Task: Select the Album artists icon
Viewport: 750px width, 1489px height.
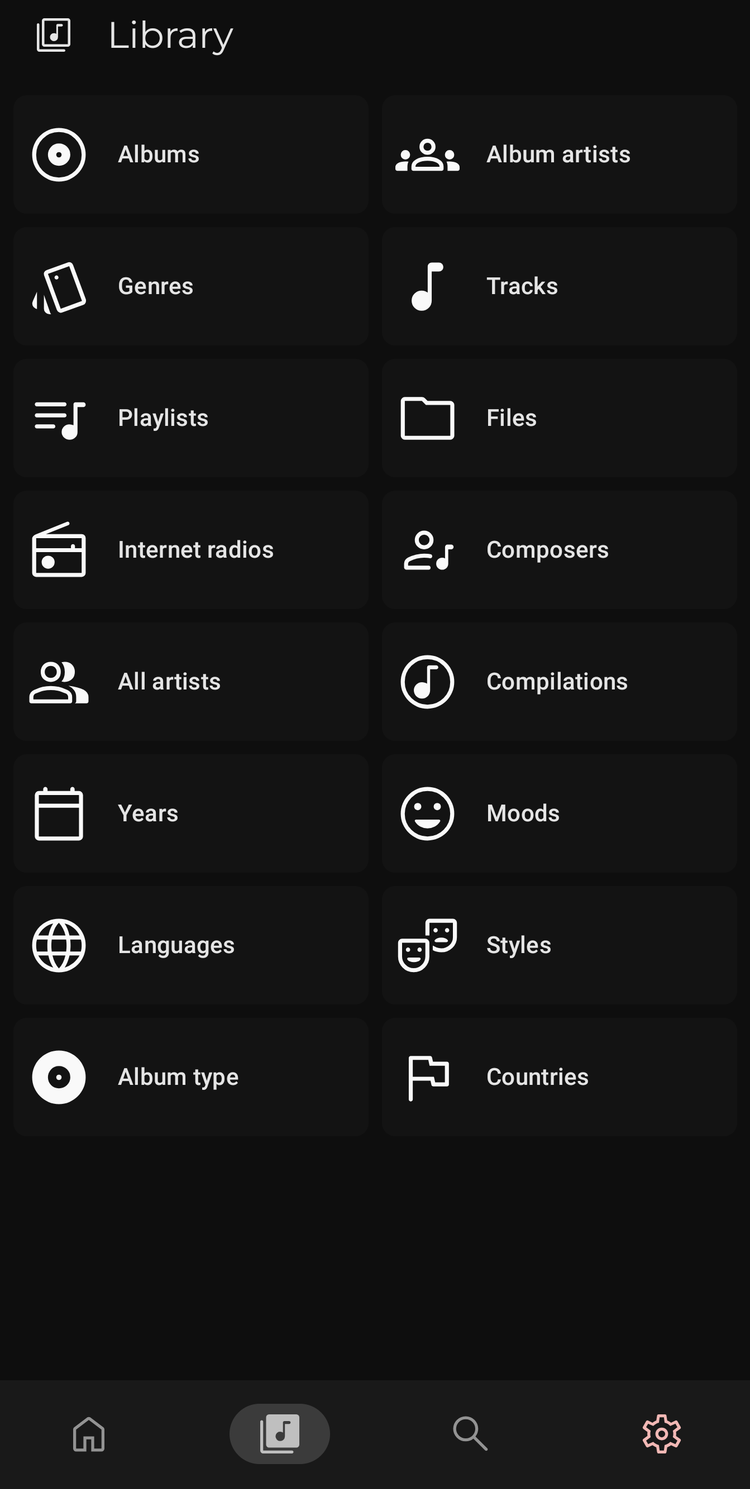Action: (x=427, y=154)
